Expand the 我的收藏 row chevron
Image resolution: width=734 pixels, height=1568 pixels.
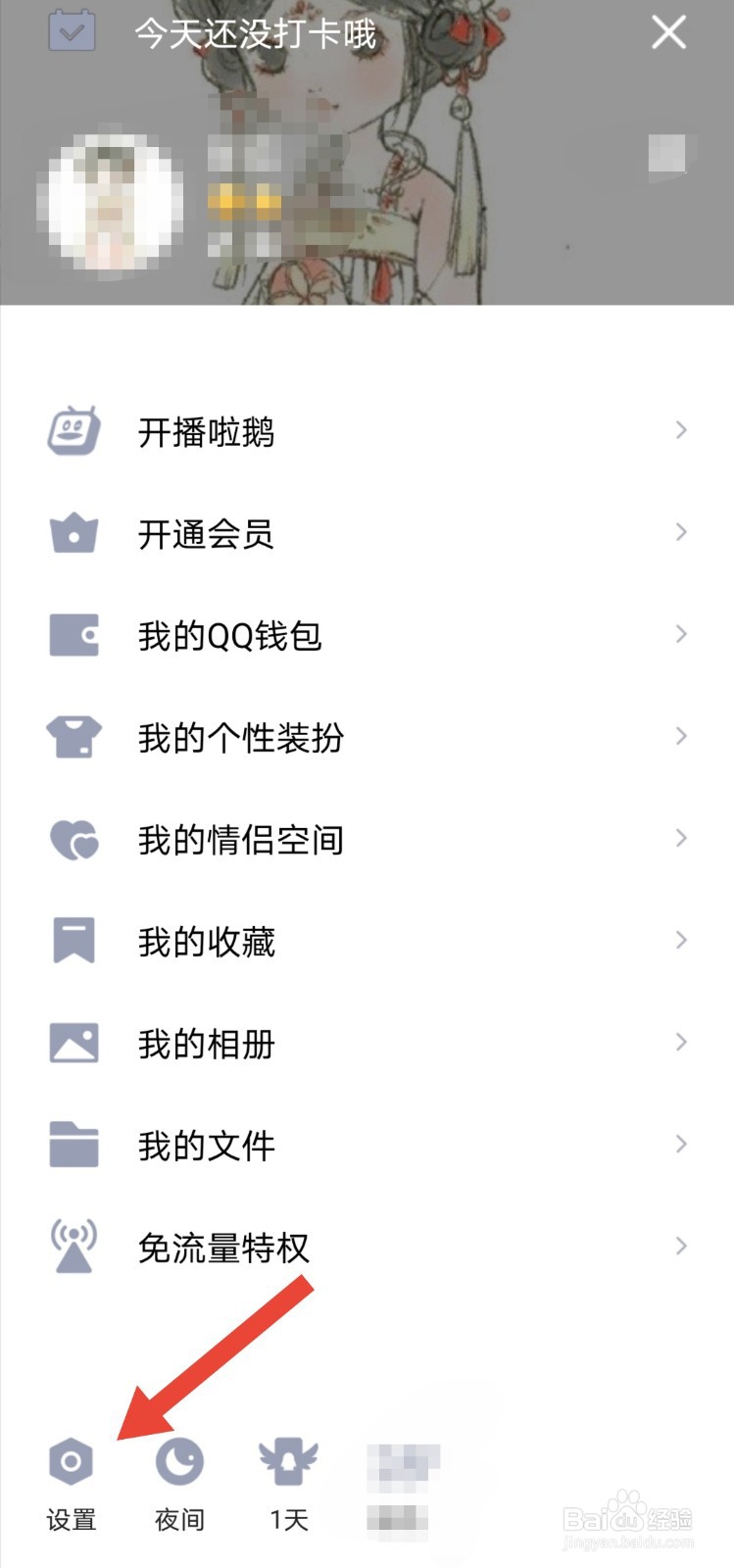pyautogui.click(x=683, y=940)
